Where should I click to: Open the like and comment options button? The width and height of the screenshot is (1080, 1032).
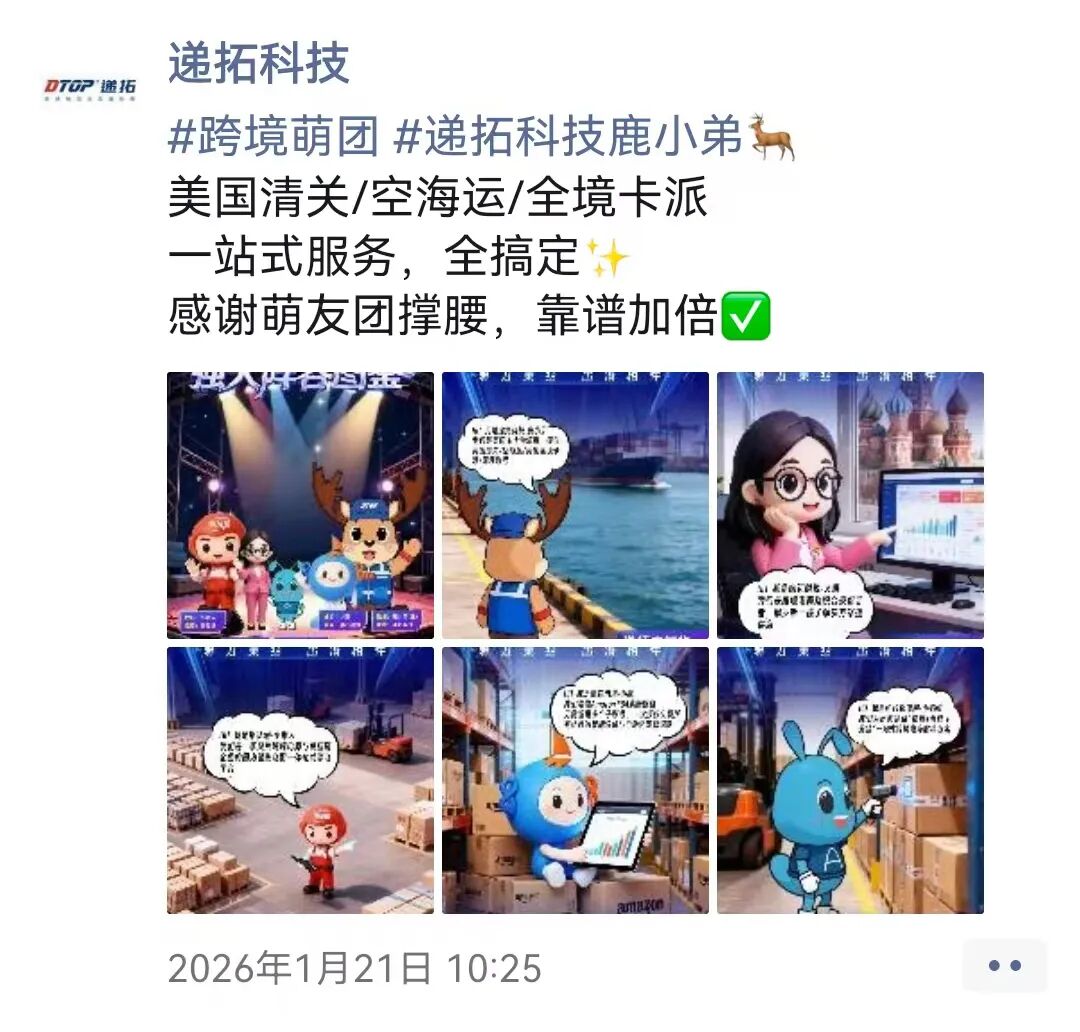1004,966
